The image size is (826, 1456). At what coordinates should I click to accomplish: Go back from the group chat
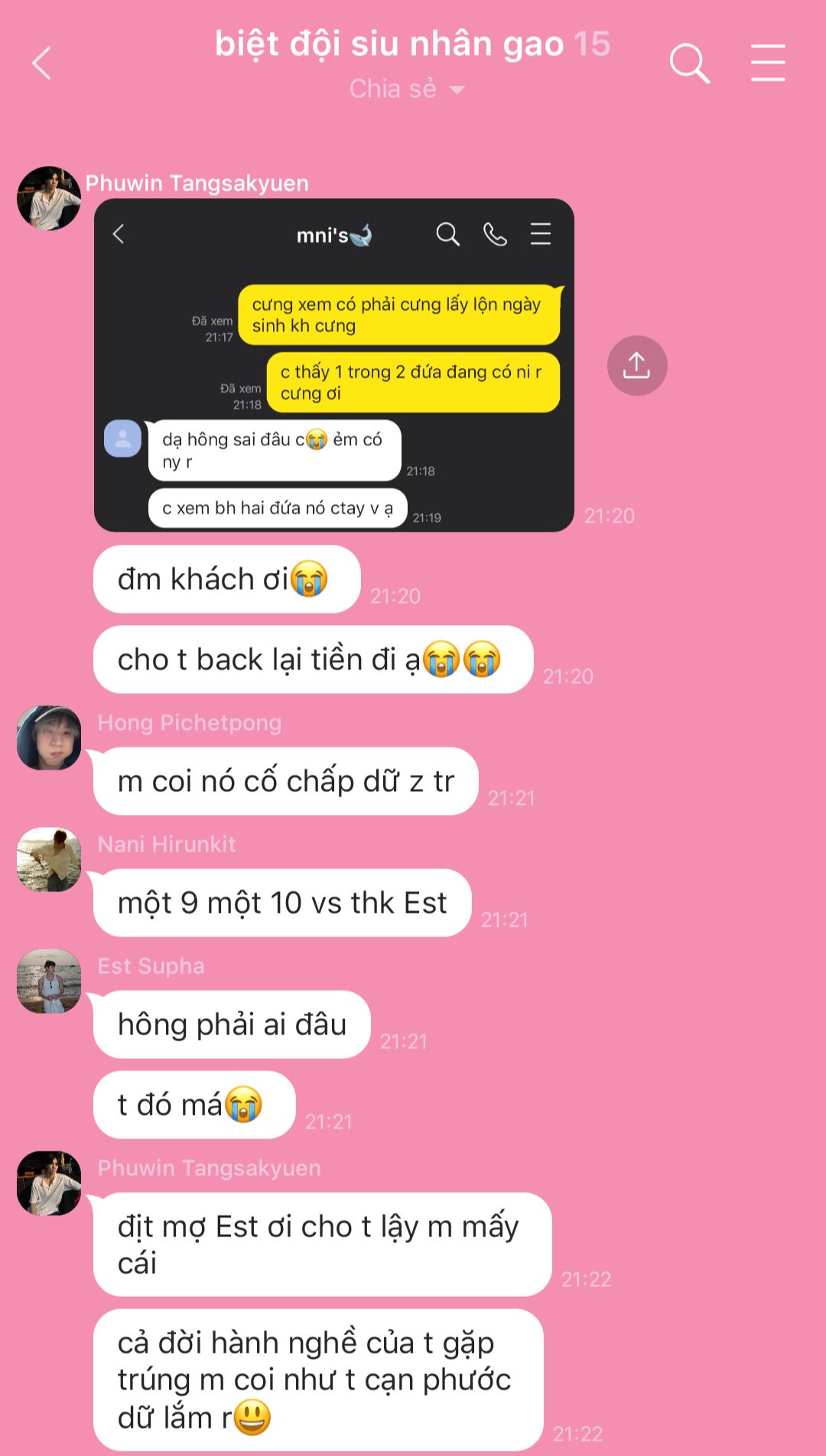pyautogui.click(x=43, y=63)
